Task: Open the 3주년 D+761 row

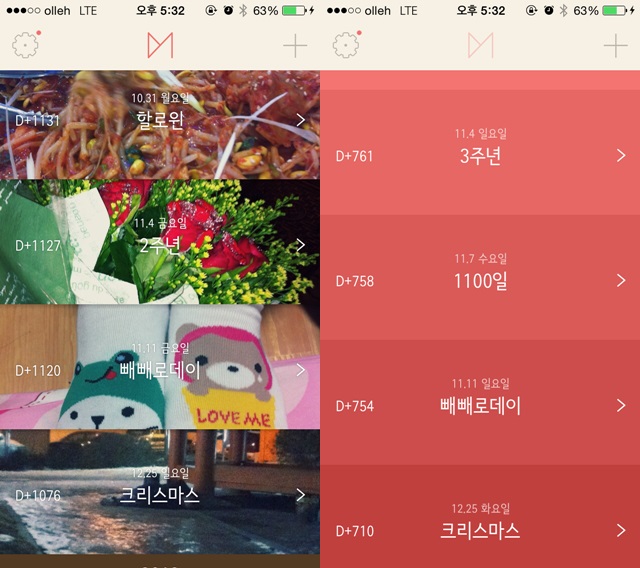Action: tap(480, 154)
